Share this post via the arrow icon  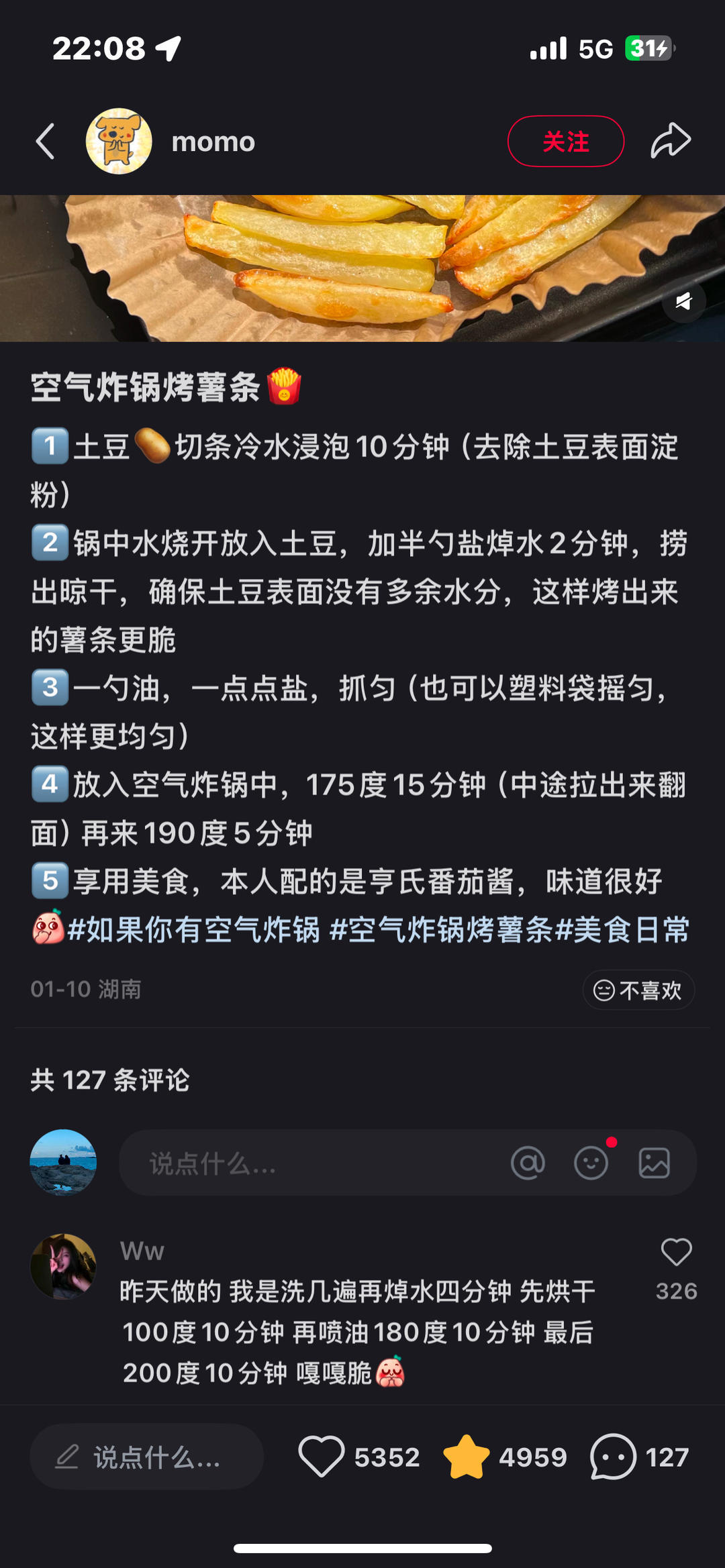671,142
